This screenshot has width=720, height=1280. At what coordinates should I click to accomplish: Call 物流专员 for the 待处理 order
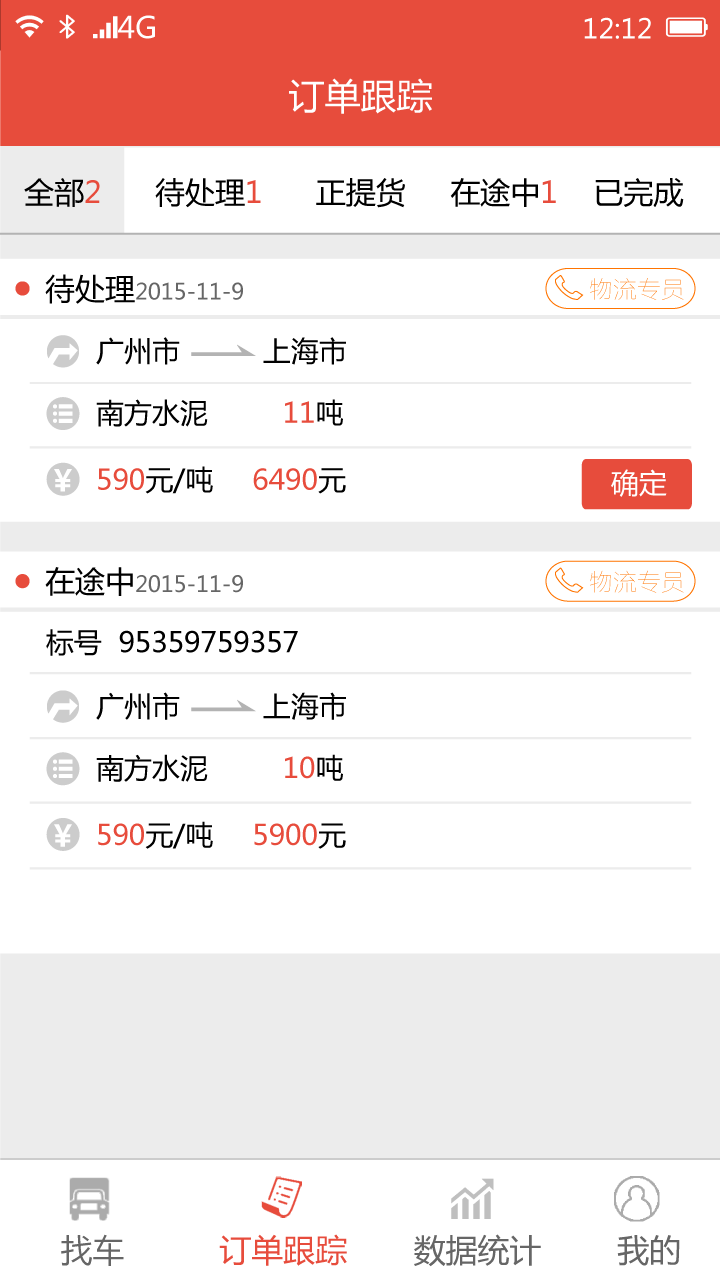[620, 290]
